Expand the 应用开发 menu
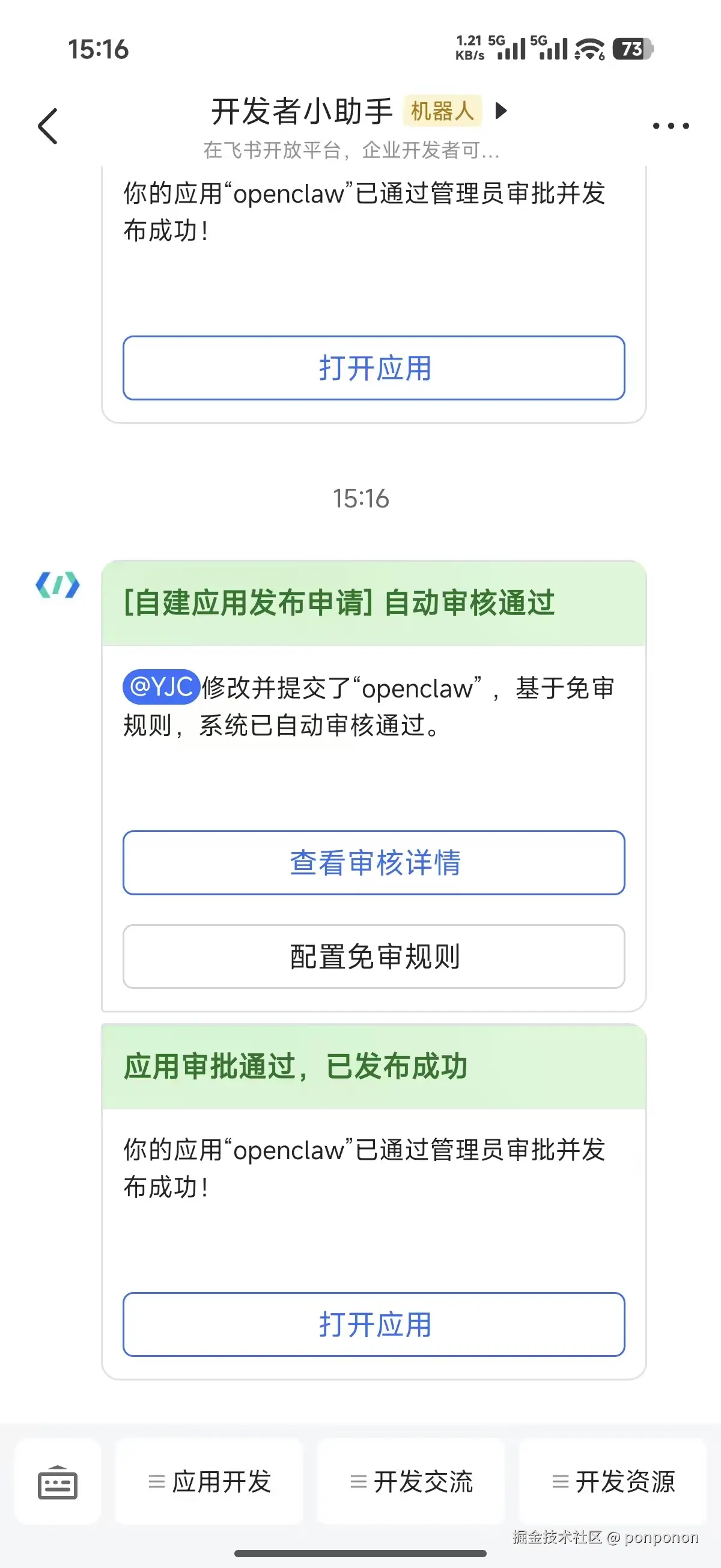Screen dimensions: 721x1568 click(209, 1481)
